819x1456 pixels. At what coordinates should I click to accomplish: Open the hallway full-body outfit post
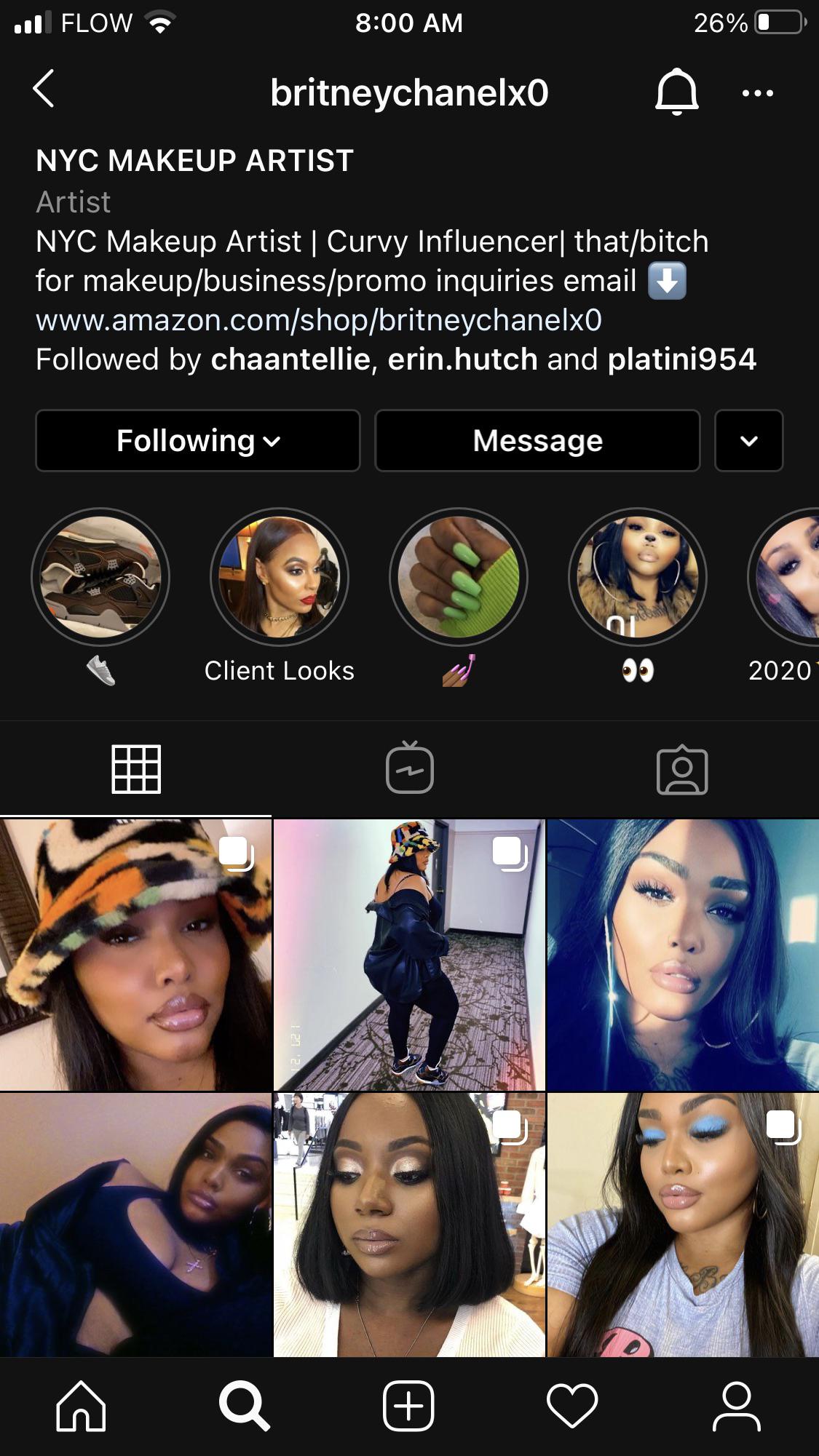(x=409, y=955)
